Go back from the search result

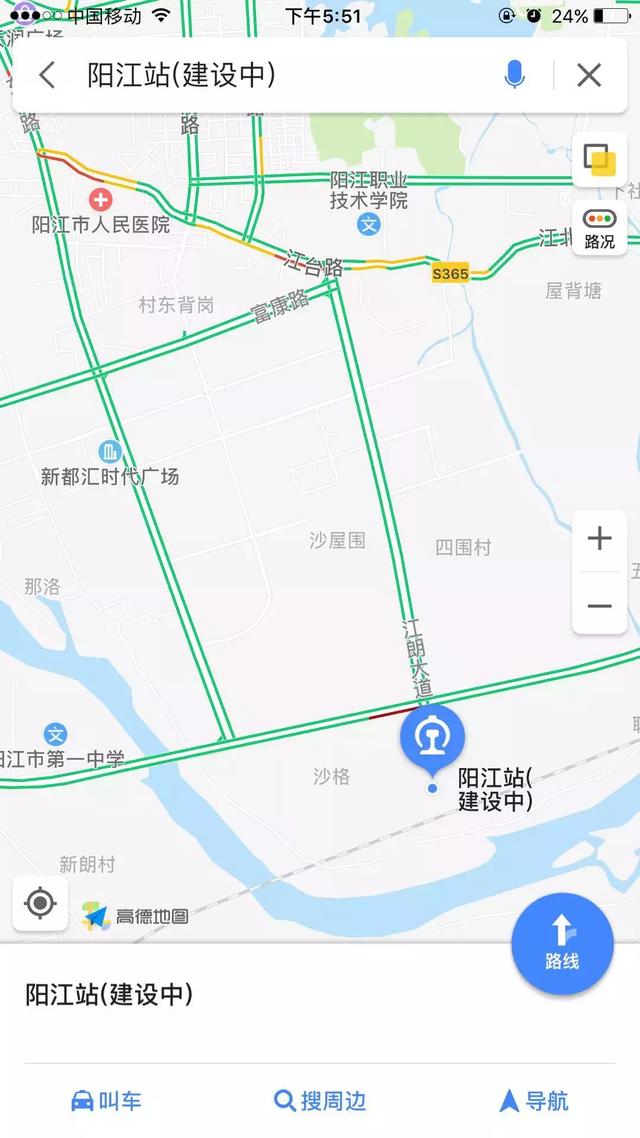(x=47, y=75)
